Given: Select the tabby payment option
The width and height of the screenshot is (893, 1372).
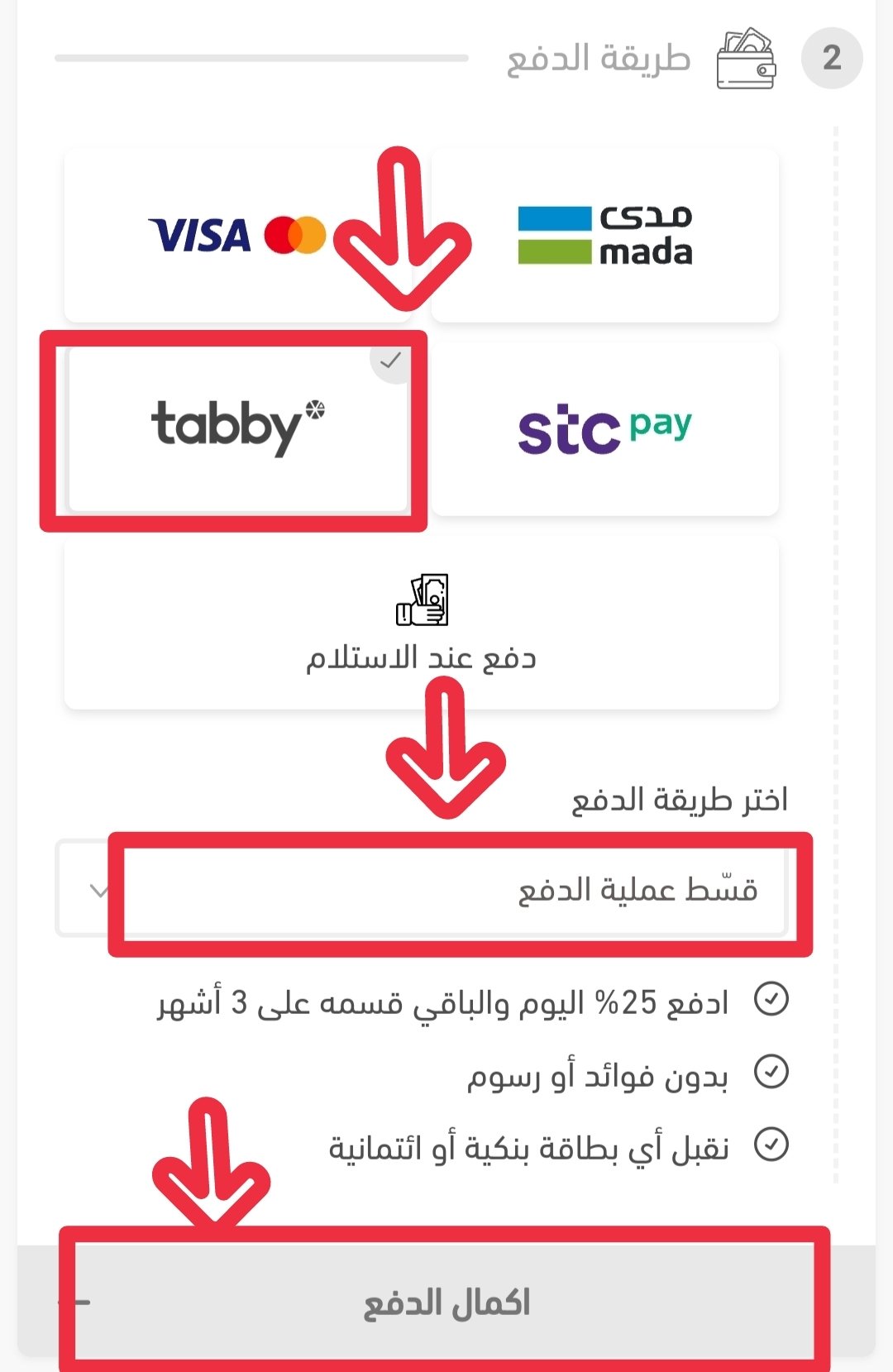Looking at the screenshot, I should click(x=238, y=428).
